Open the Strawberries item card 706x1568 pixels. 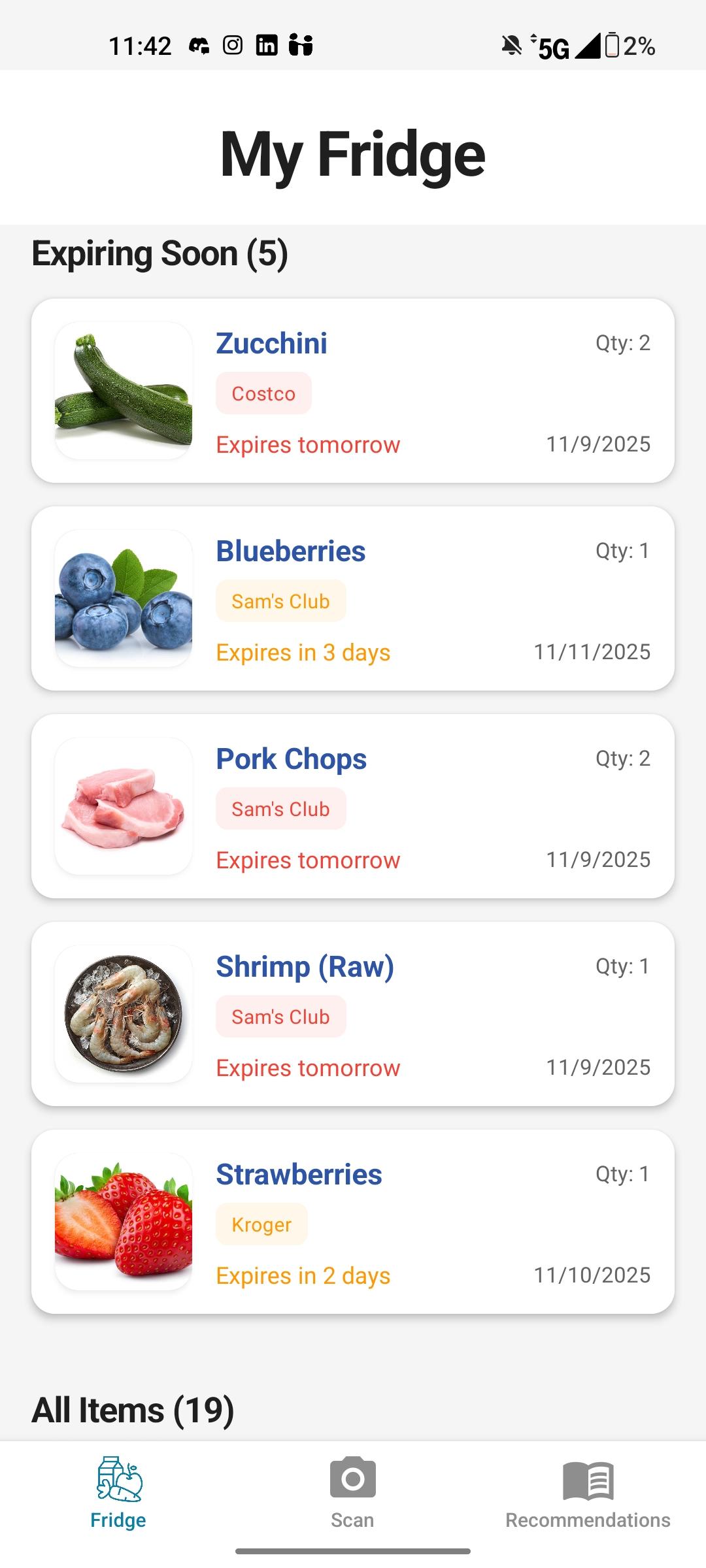pos(353,1222)
